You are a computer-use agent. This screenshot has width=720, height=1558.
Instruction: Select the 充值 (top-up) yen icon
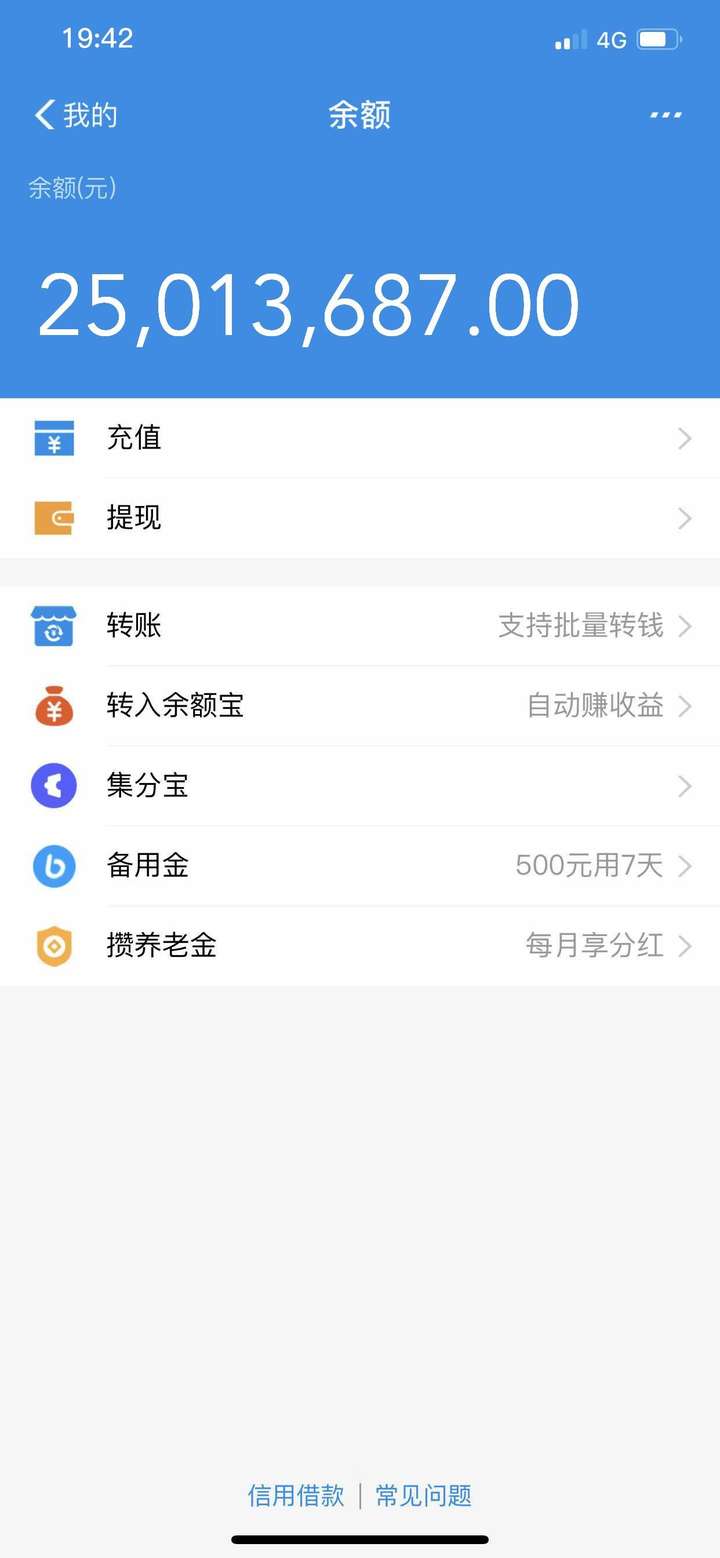(52, 438)
